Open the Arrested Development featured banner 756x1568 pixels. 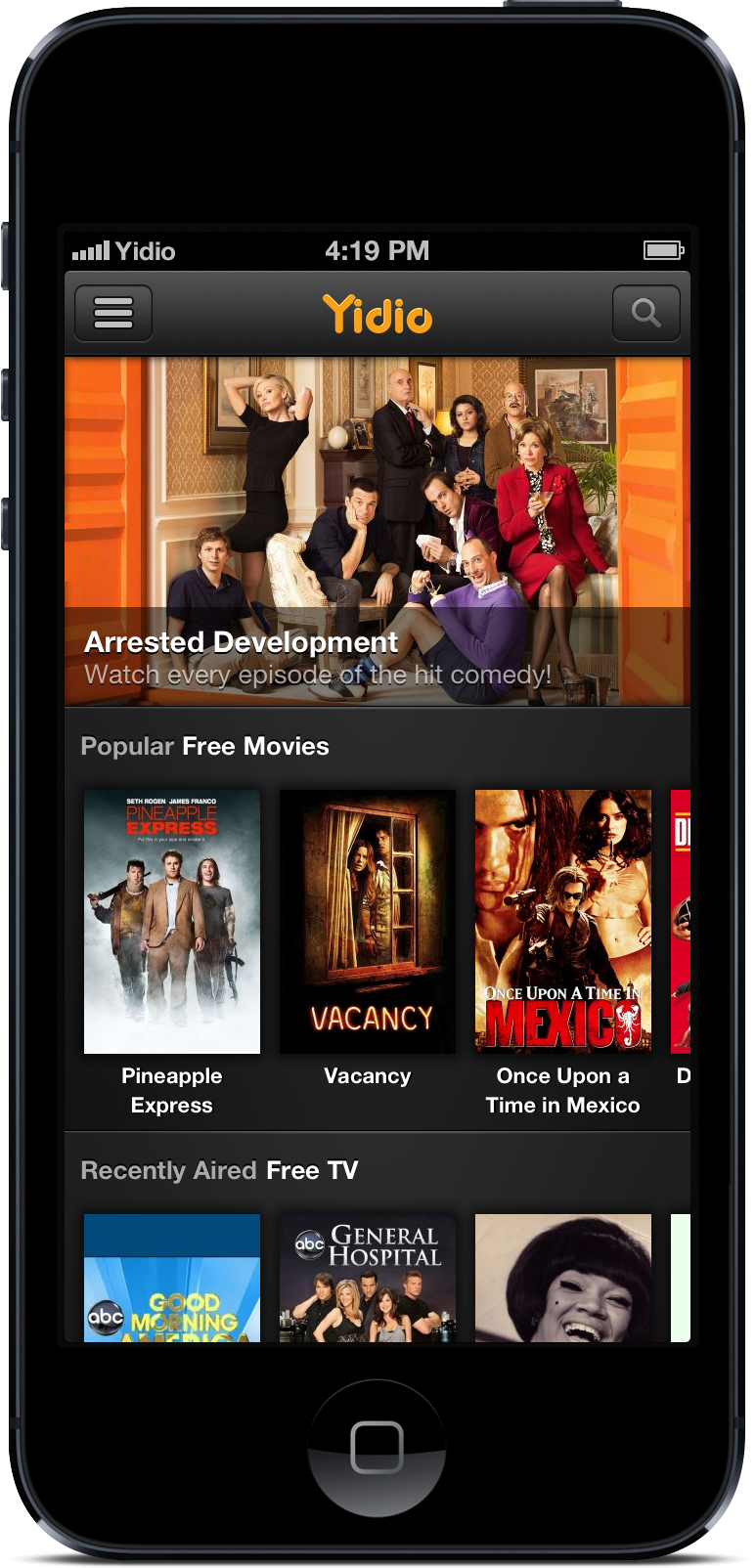378,531
